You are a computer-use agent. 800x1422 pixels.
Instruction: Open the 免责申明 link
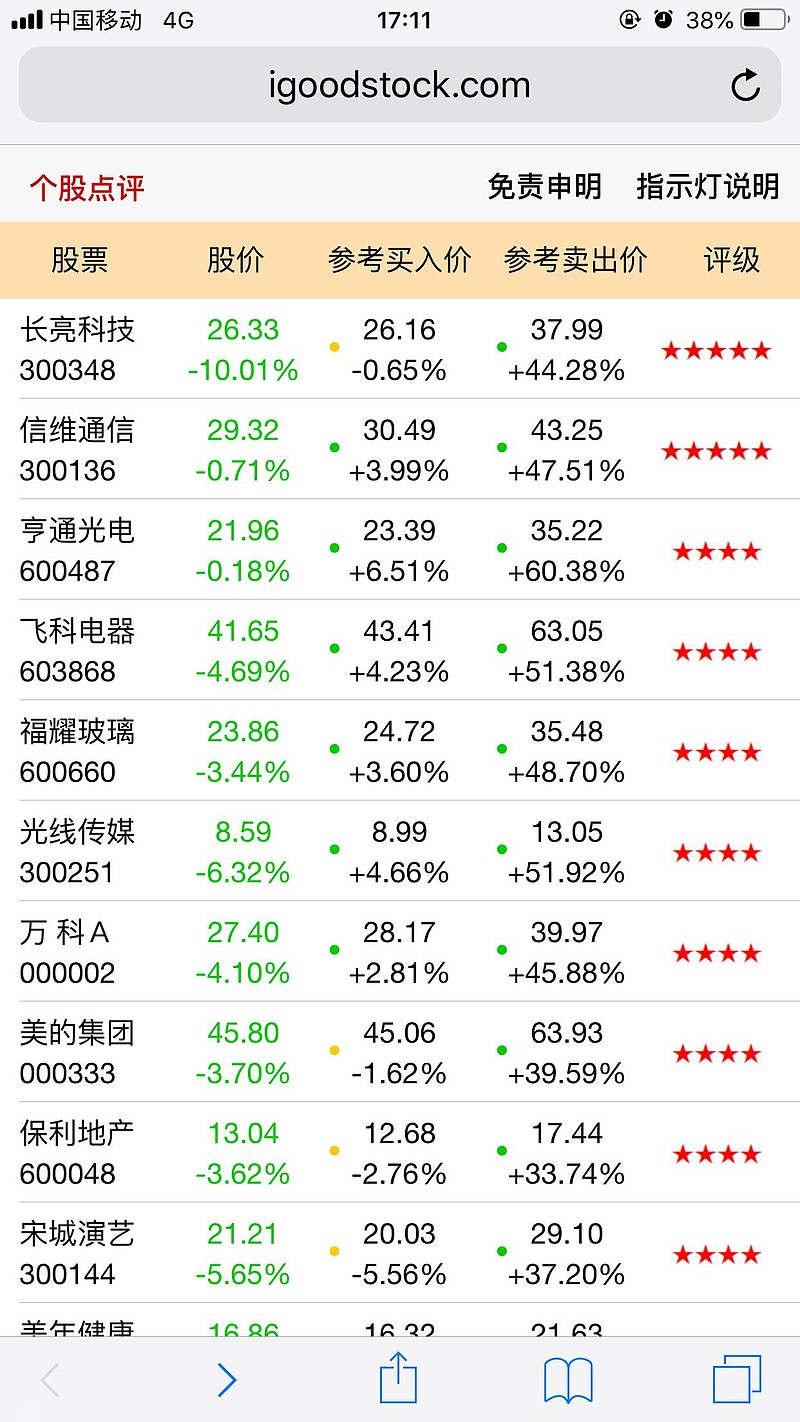click(544, 186)
